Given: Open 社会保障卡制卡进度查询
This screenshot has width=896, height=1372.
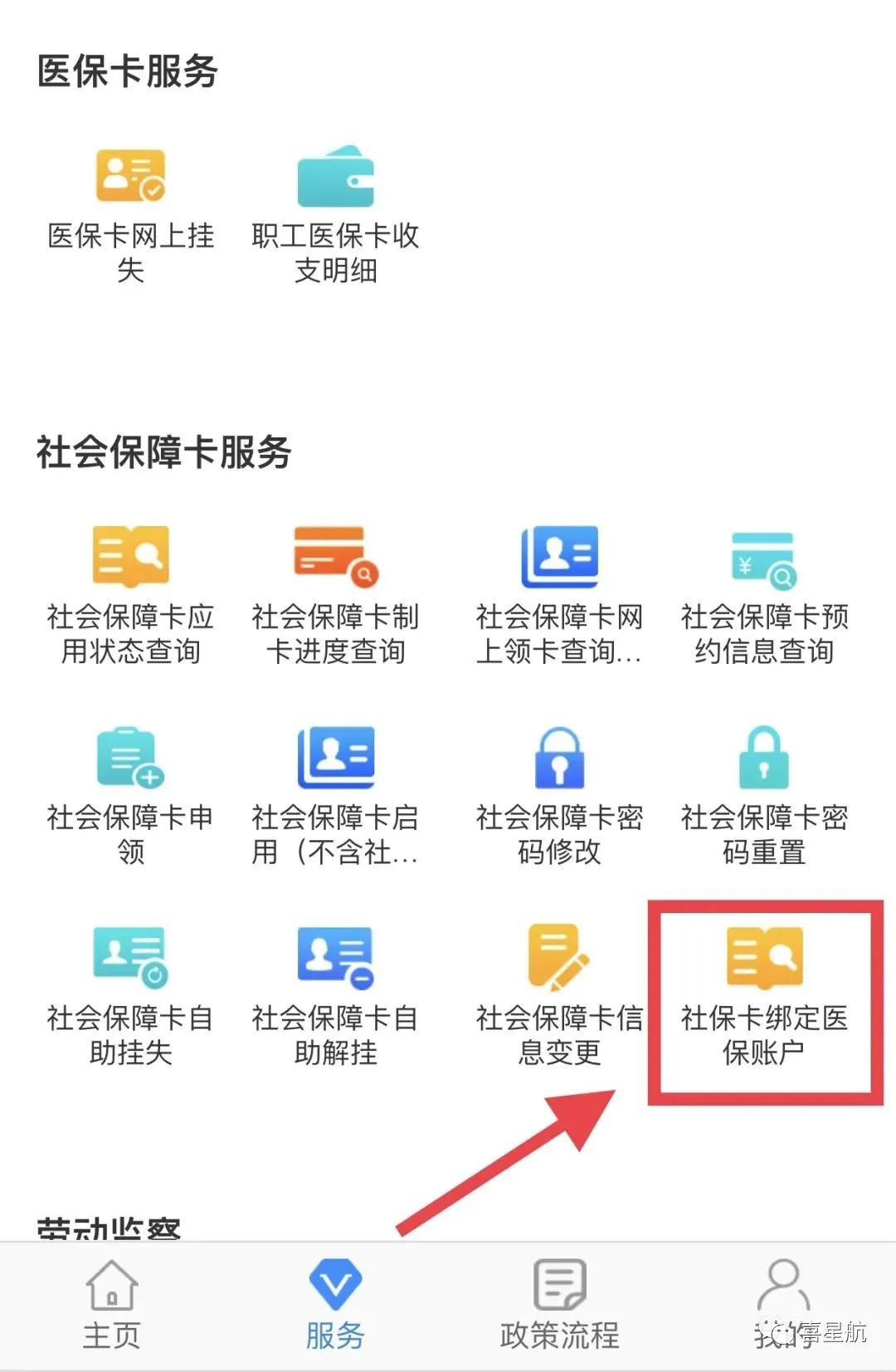Looking at the screenshot, I should (x=336, y=558).
